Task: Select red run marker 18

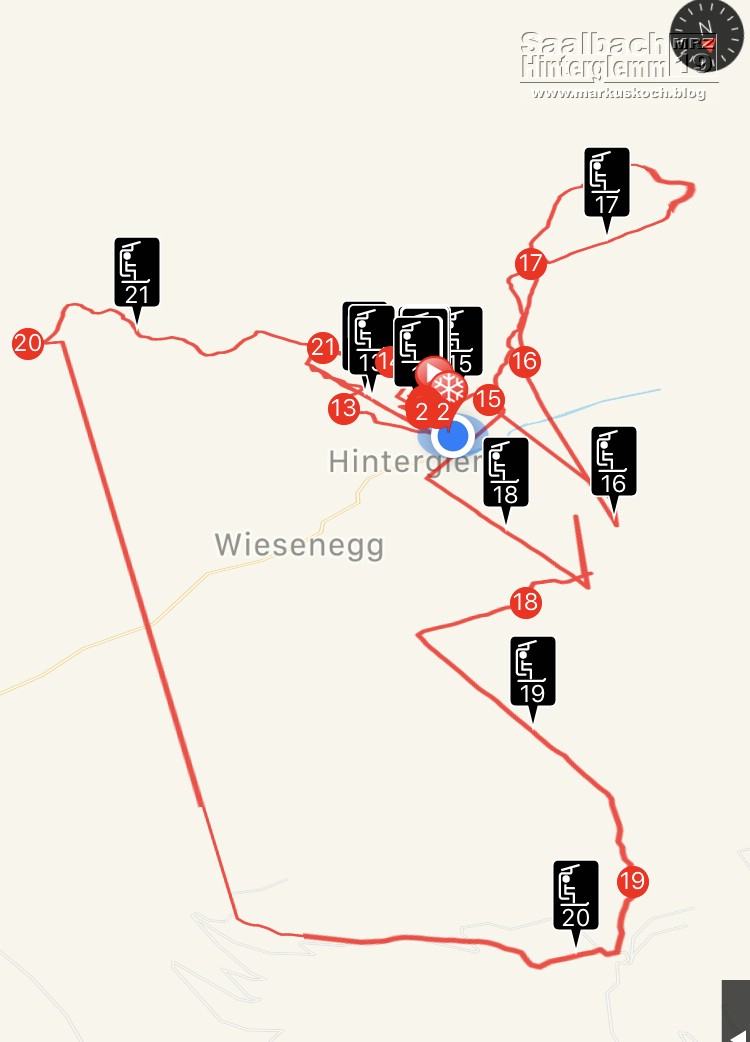Action: tap(525, 602)
